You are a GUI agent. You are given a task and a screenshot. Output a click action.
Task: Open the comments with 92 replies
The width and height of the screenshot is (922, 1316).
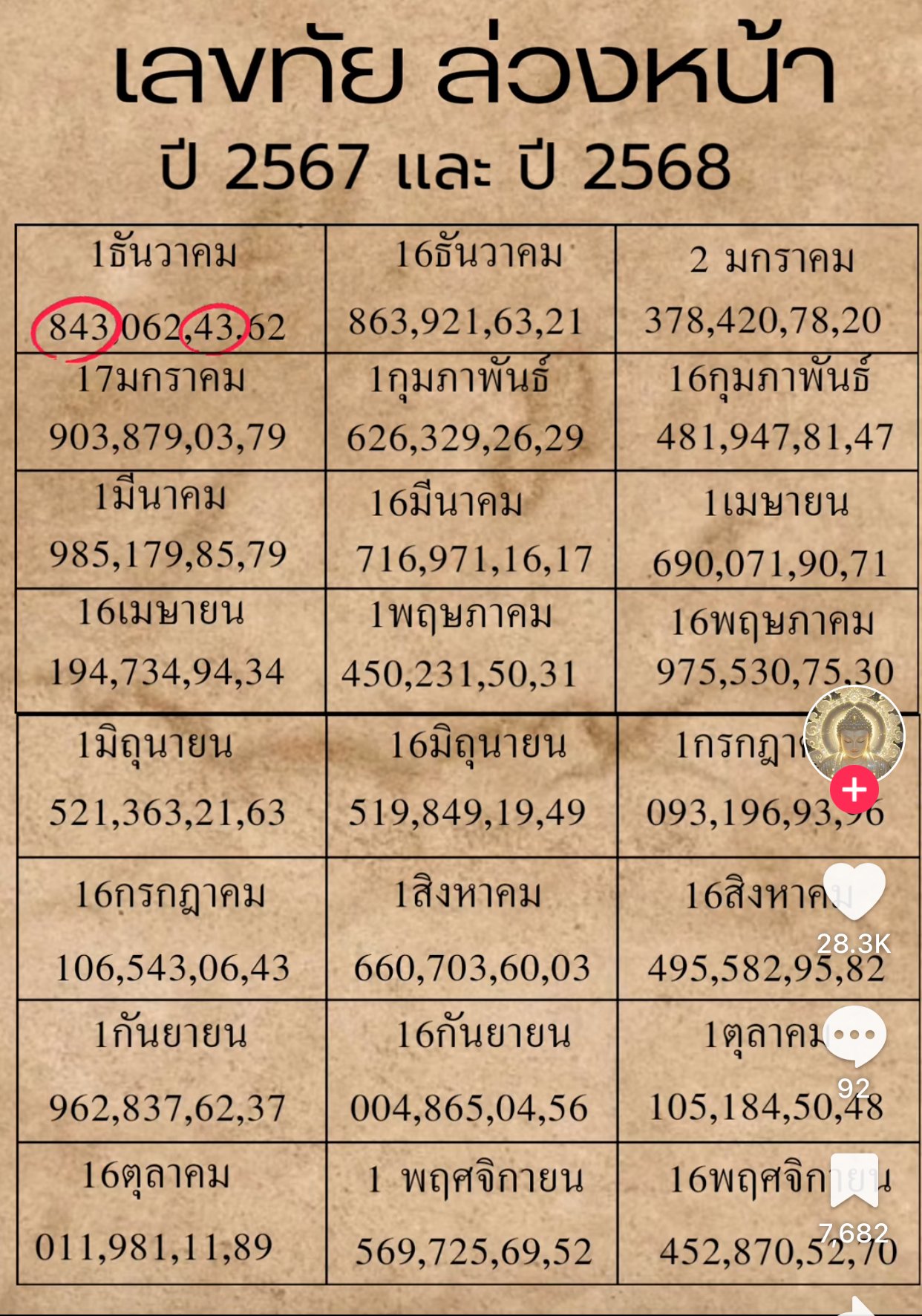coord(854,1035)
